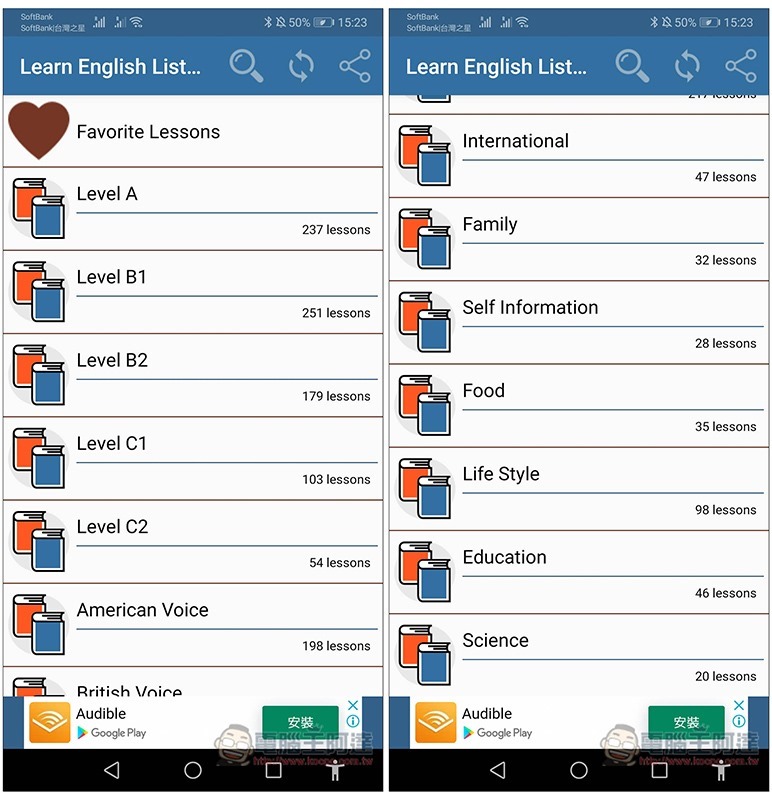The height and width of the screenshot is (800, 772).
Task: Open Favorite Lessons
Action: [148, 132]
